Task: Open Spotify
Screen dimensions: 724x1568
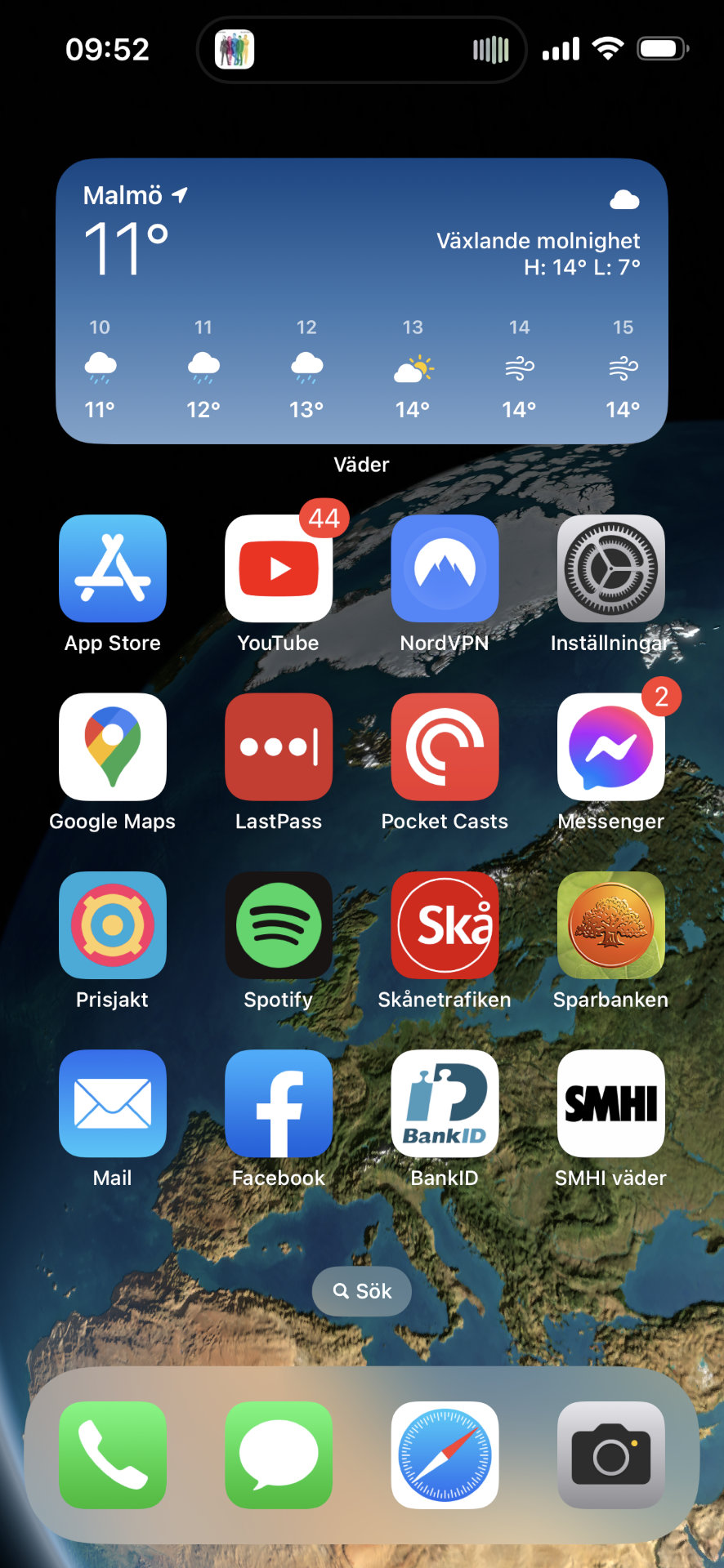Action: pos(279,925)
